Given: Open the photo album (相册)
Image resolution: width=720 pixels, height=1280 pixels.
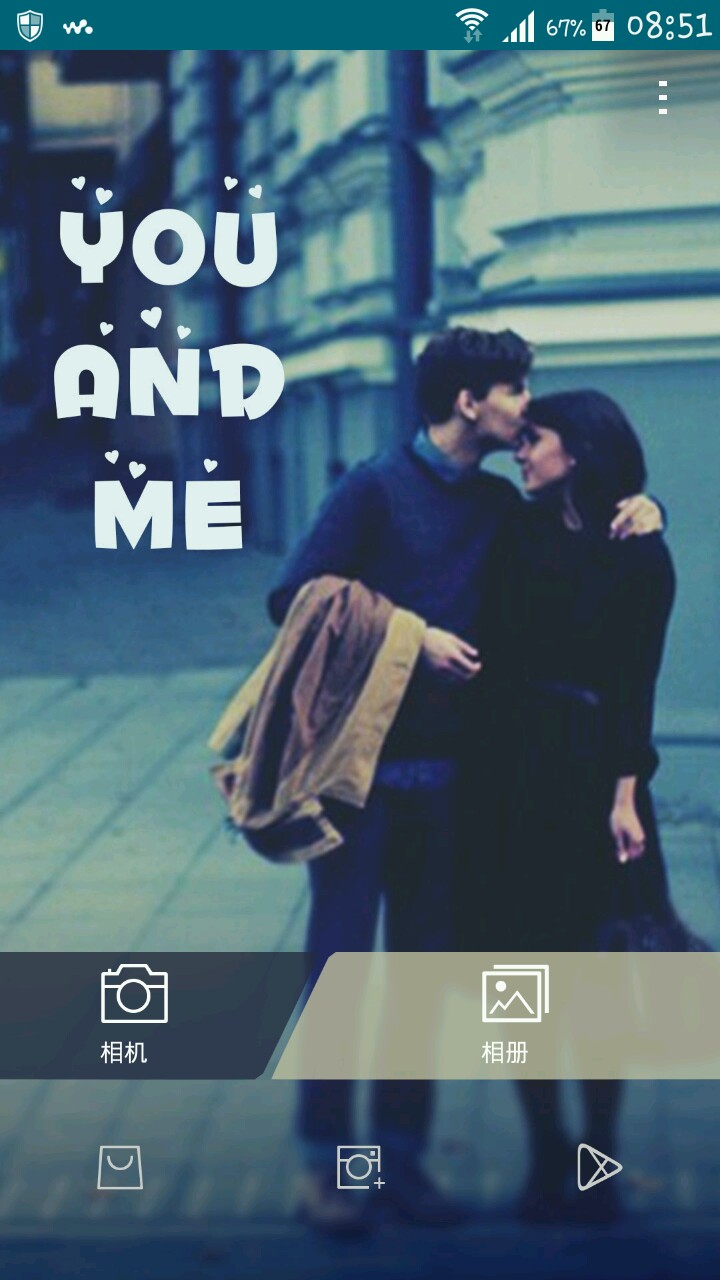Looking at the screenshot, I should coord(514,1012).
